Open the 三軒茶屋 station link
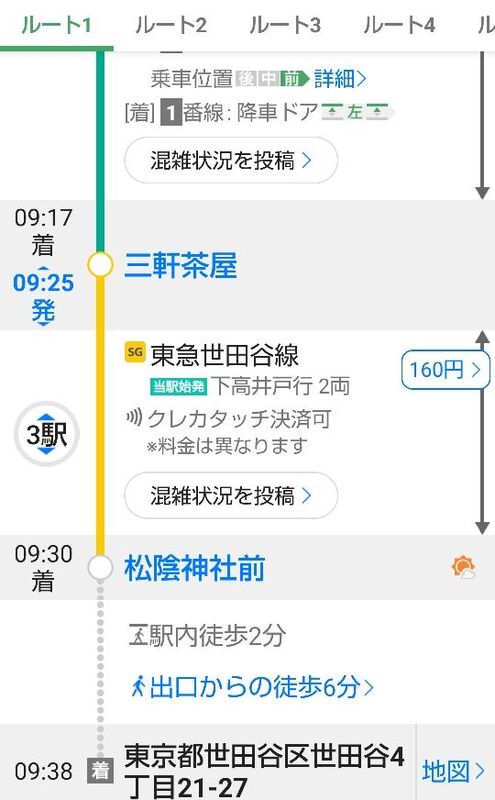This screenshot has width=495, height=800. [181, 265]
